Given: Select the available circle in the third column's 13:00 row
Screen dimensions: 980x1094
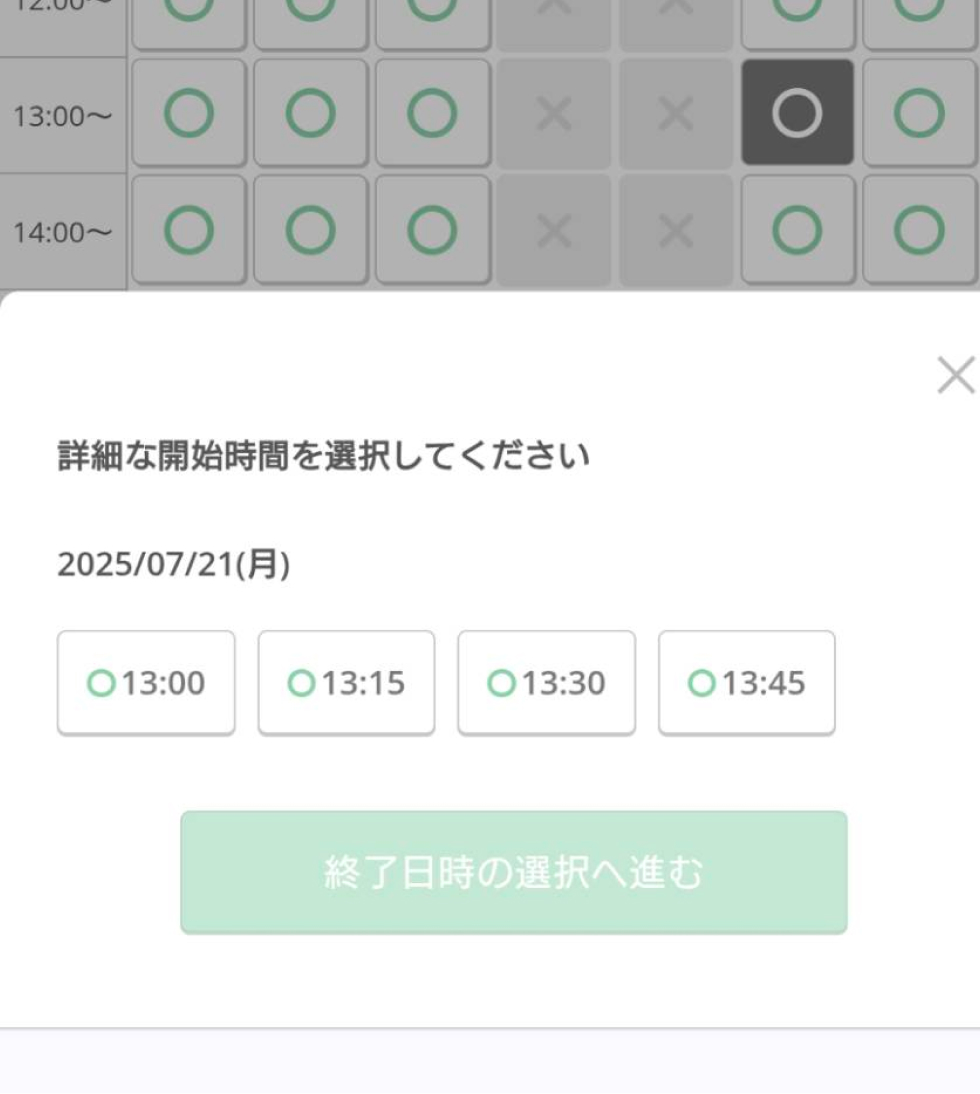Looking at the screenshot, I should (432, 112).
